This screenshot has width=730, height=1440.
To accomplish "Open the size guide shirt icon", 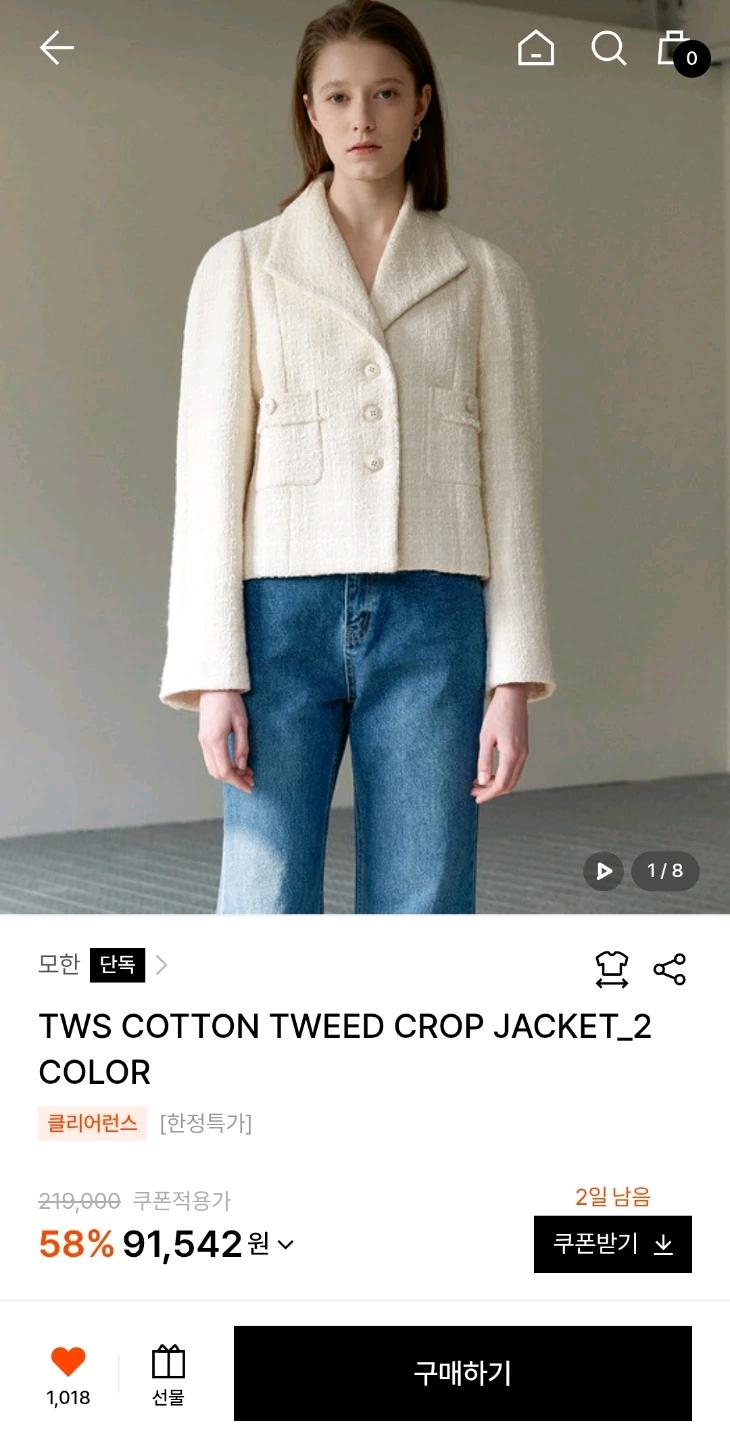I will pyautogui.click(x=612, y=969).
